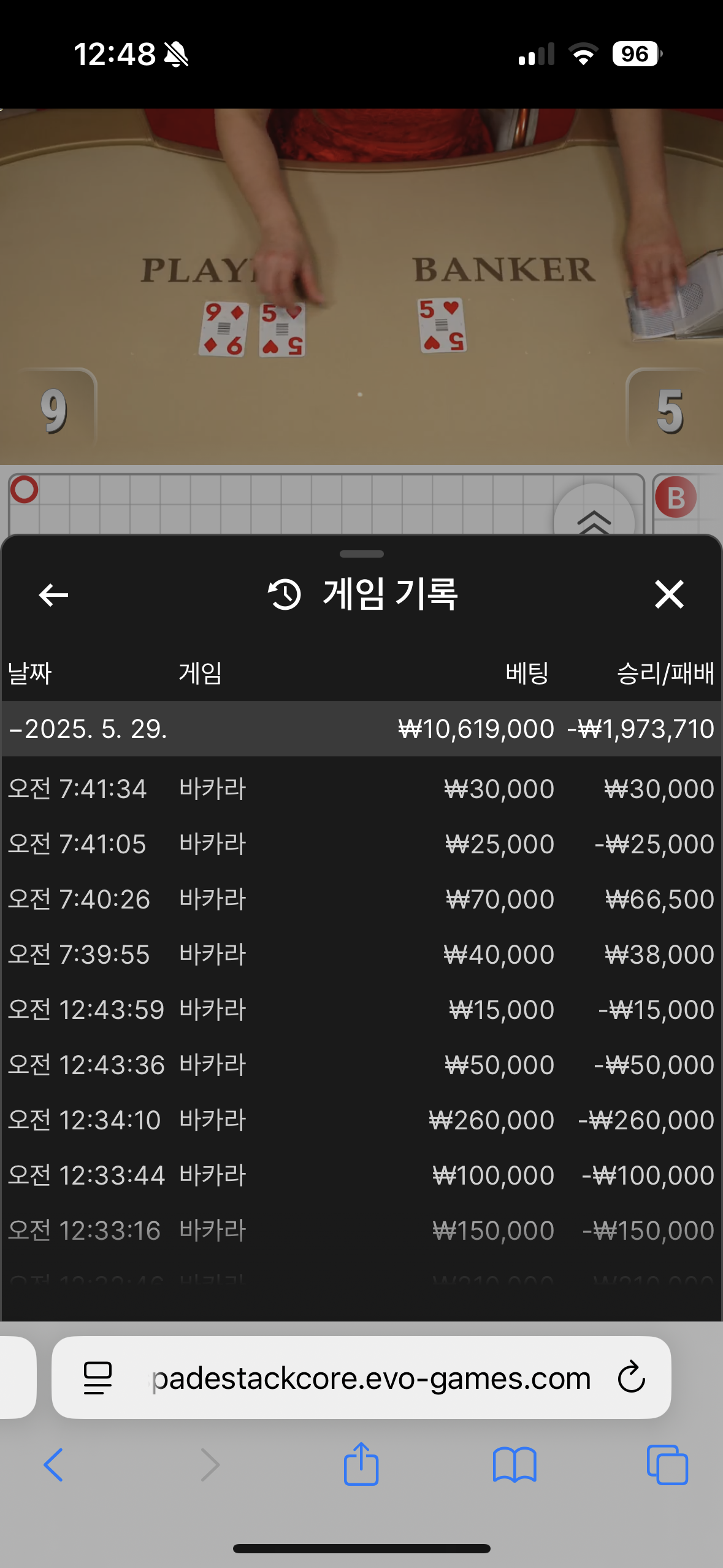
Task: Go back from the 게임 기록 panel
Action: click(53, 594)
